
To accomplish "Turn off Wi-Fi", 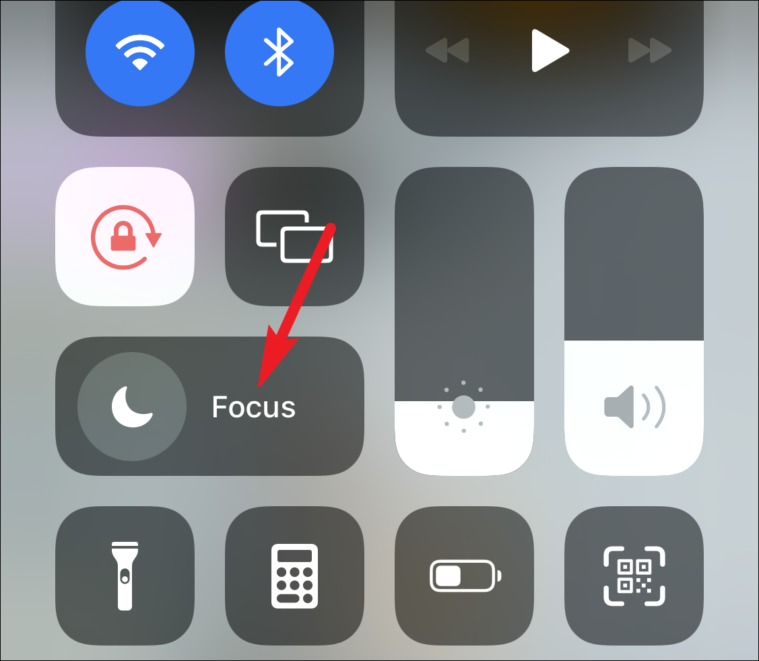I will (x=134, y=53).
